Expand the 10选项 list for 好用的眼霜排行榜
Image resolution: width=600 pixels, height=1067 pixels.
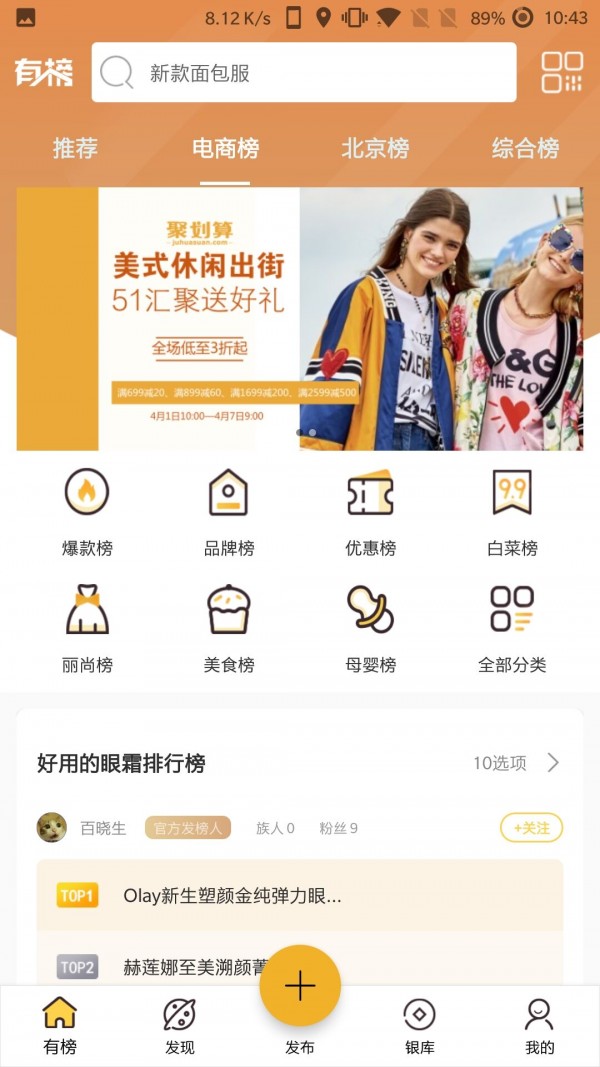pos(516,763)
